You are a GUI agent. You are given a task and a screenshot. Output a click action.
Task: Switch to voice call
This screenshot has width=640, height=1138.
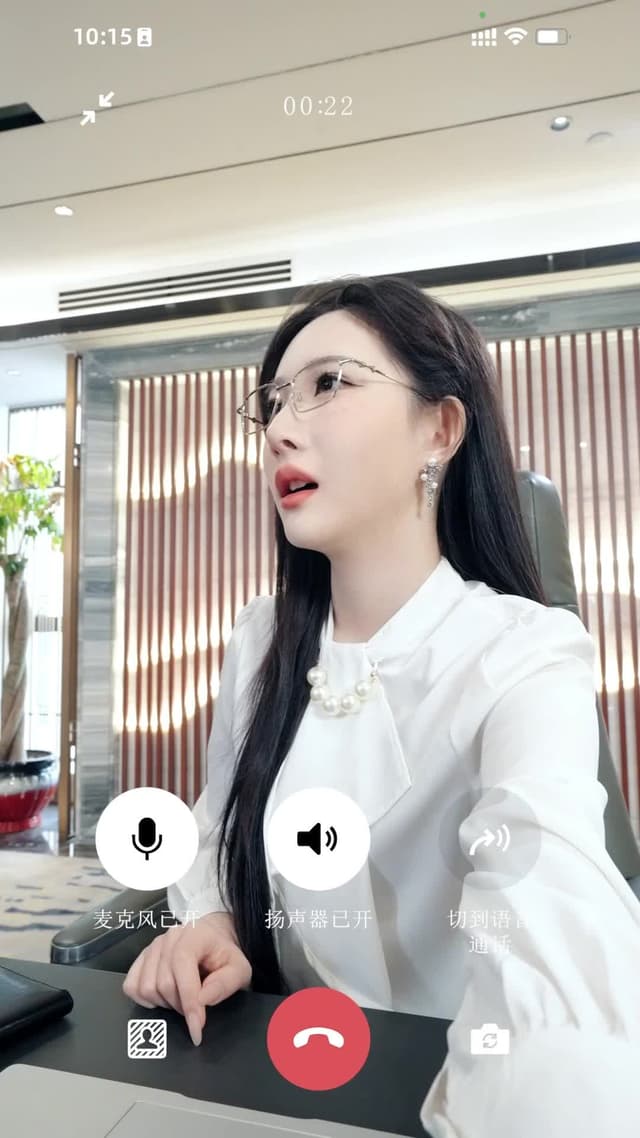point(489,838)
